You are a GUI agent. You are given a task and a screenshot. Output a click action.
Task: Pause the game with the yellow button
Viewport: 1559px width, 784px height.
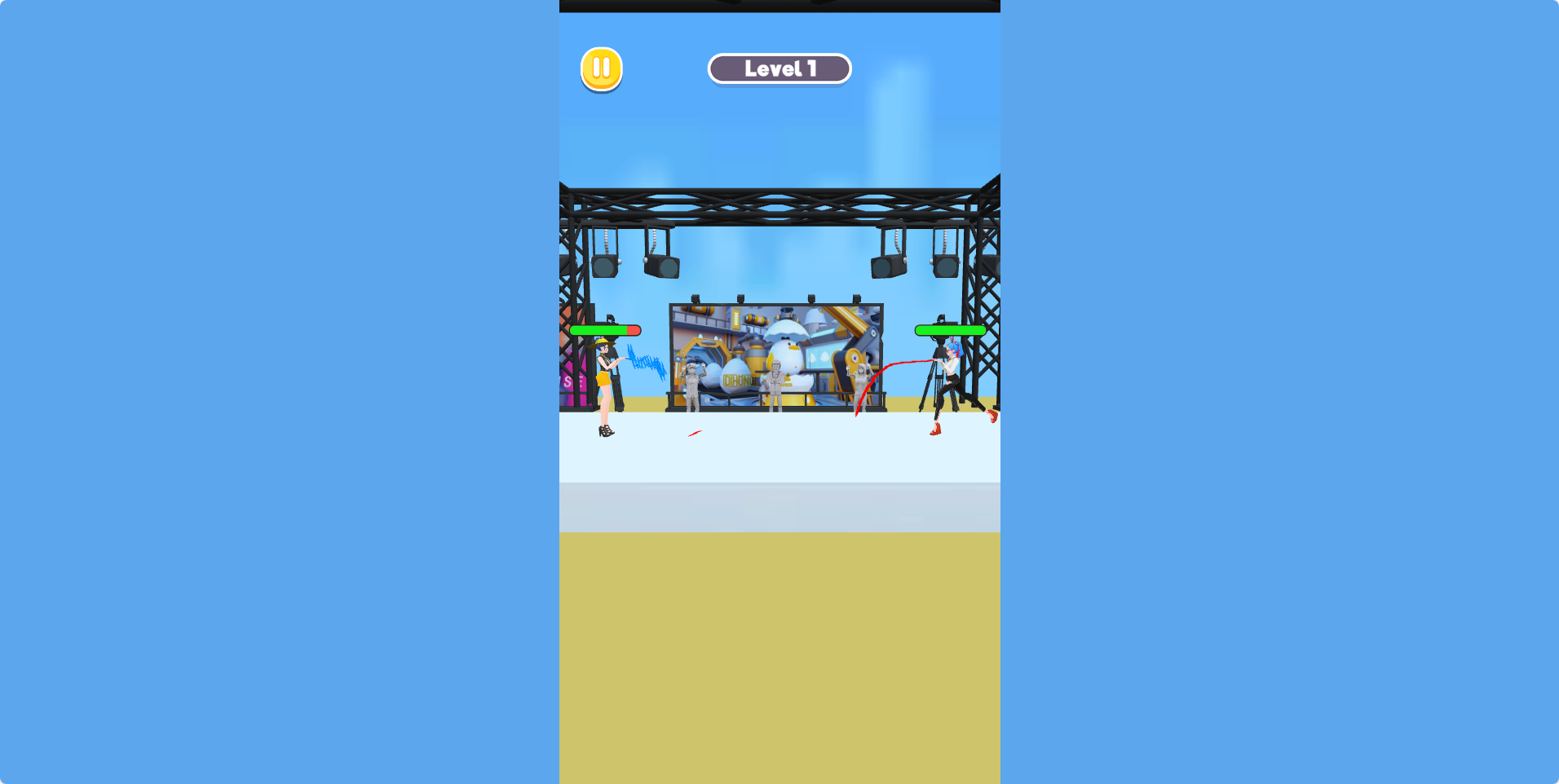tap(602, 68)
